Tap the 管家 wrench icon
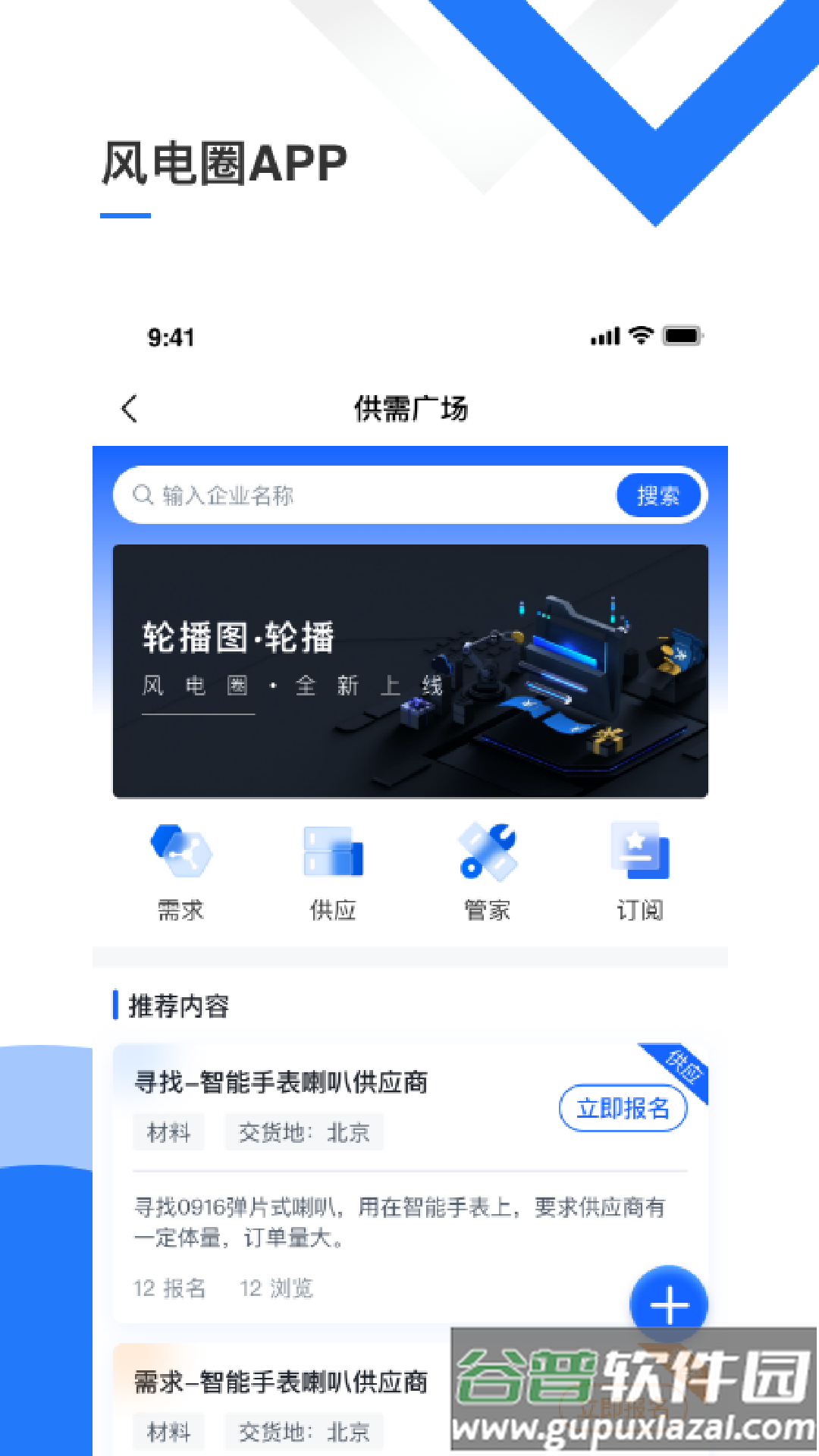 [487, 855]
